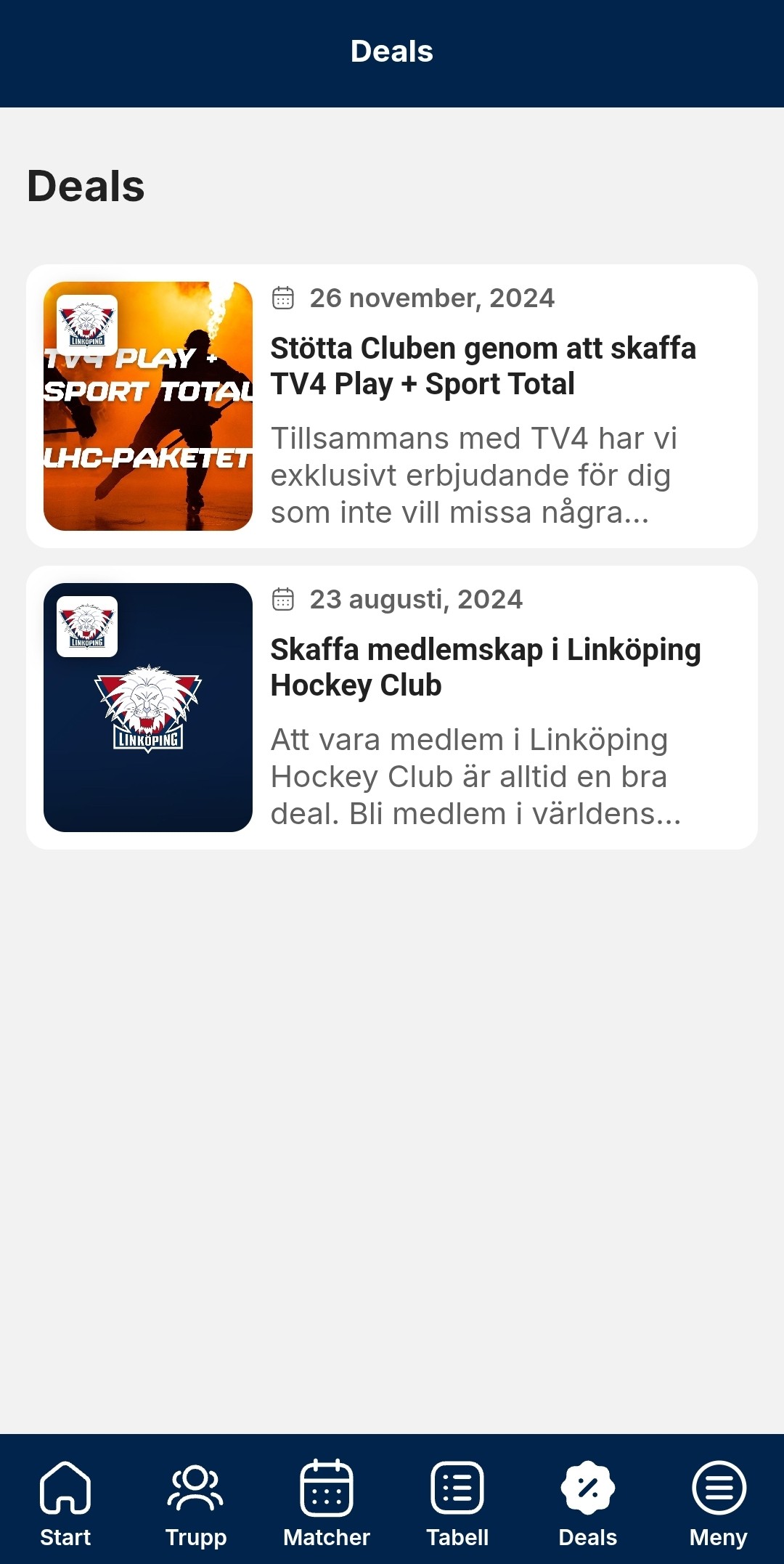Switch to the Trupp tab
Screen dimensions: 784x1564
196,1502
